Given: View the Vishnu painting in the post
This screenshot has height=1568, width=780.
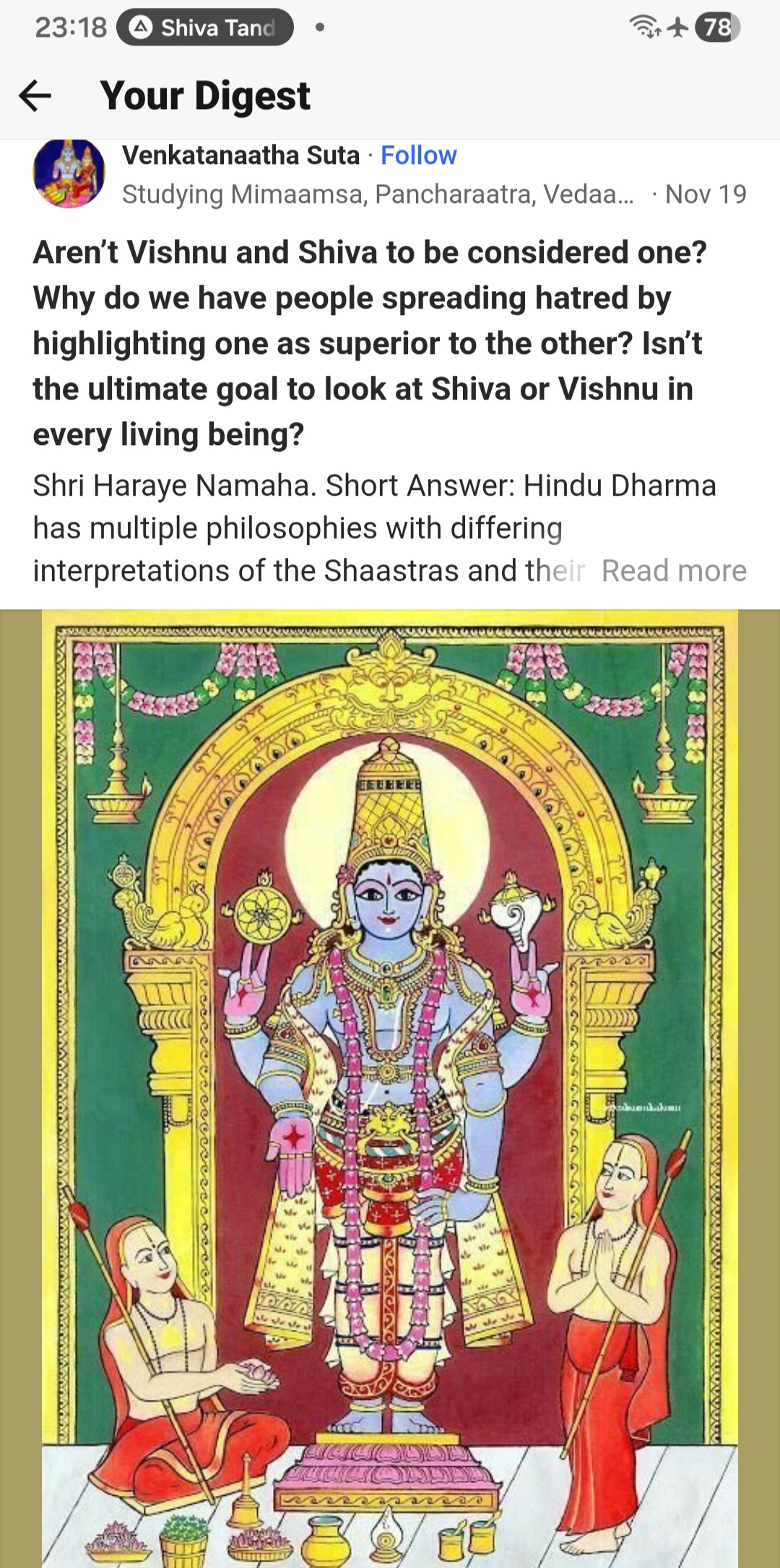Looking at the screenshot, I should coord(390,1084).
